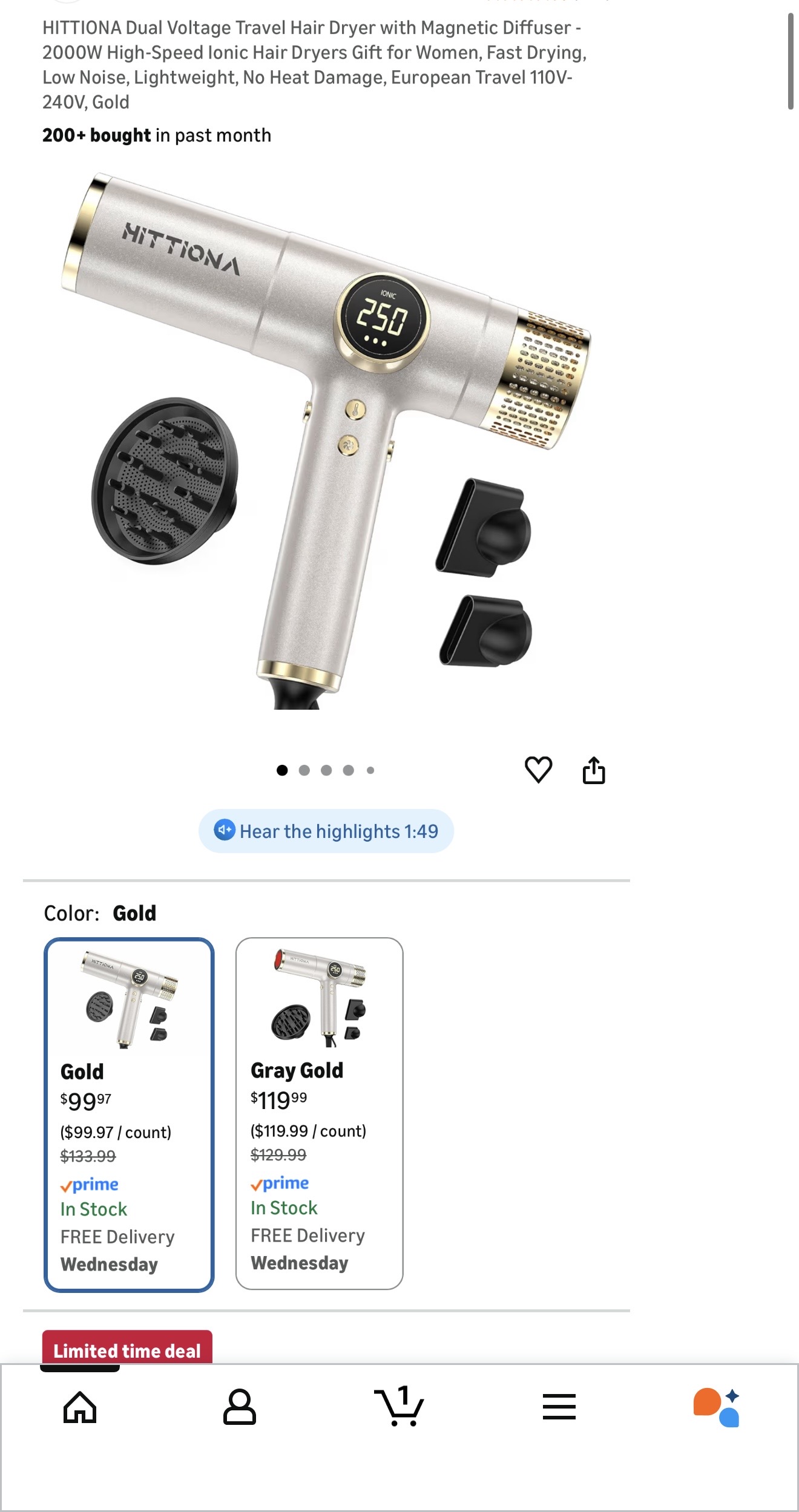This screenshot has width=799, height=1512.
Task: Add hair dryer to wish list
Action: (x=538, y=770)
